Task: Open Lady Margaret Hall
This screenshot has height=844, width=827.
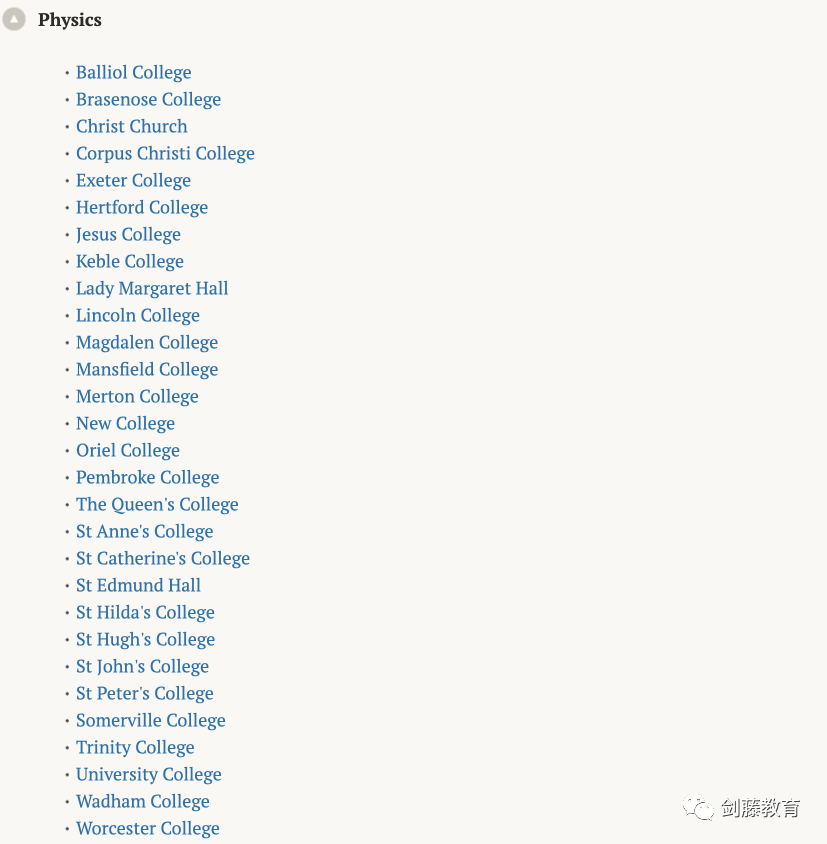Action: point(152,288)
